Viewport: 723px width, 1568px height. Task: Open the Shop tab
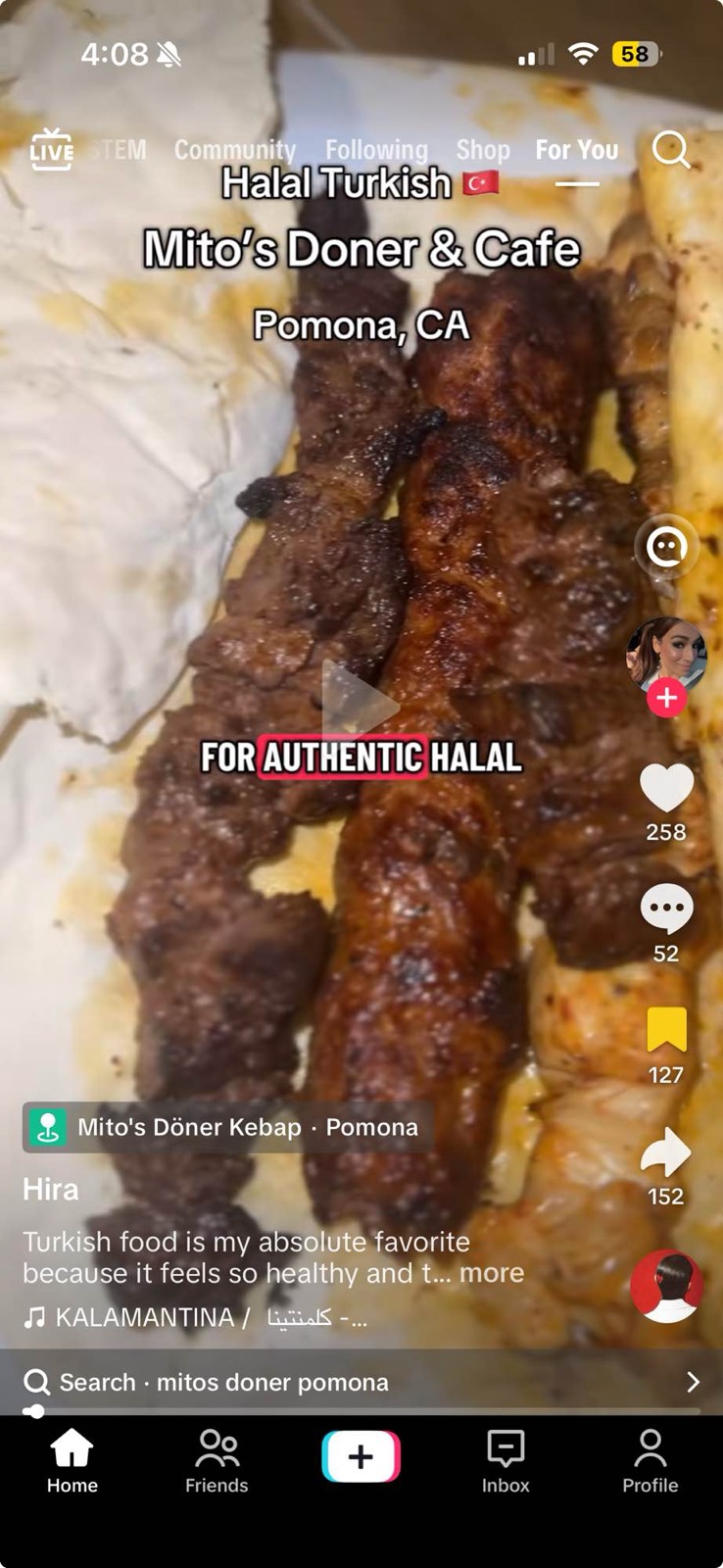(483, 150)
